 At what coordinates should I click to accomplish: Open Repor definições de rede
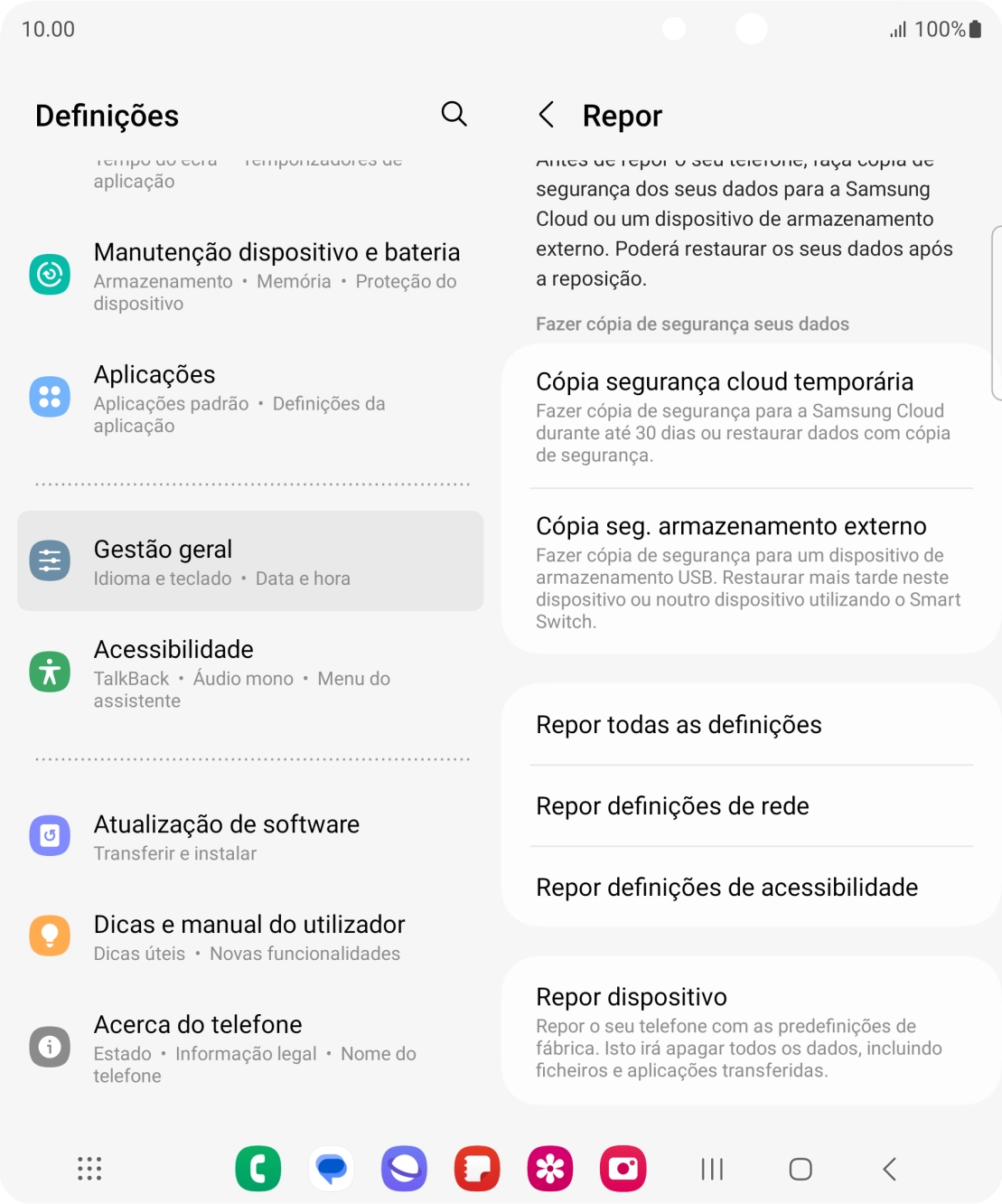[672, 805]
